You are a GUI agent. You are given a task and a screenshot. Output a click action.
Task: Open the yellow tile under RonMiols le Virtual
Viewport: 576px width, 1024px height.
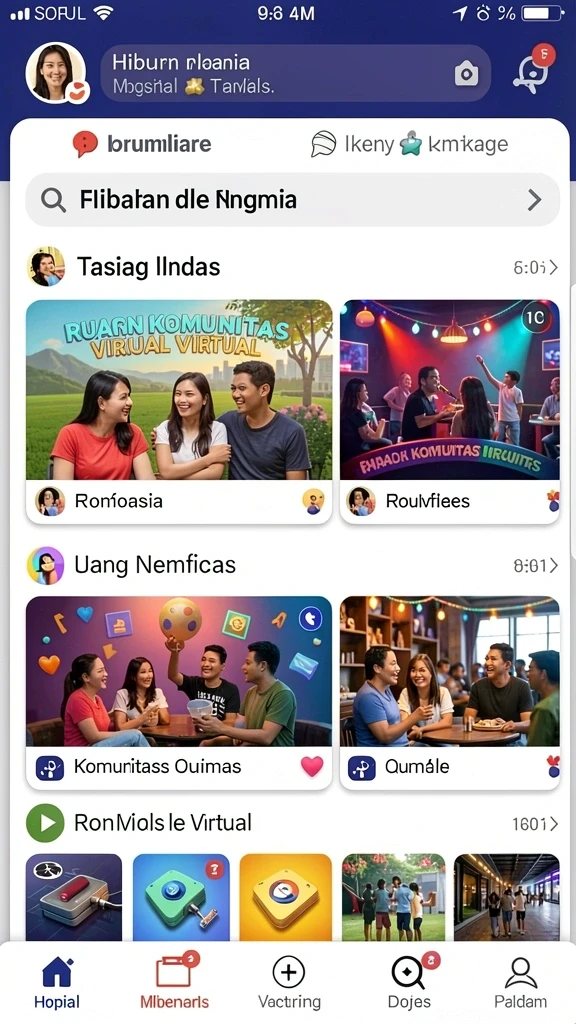click(285, 897)
